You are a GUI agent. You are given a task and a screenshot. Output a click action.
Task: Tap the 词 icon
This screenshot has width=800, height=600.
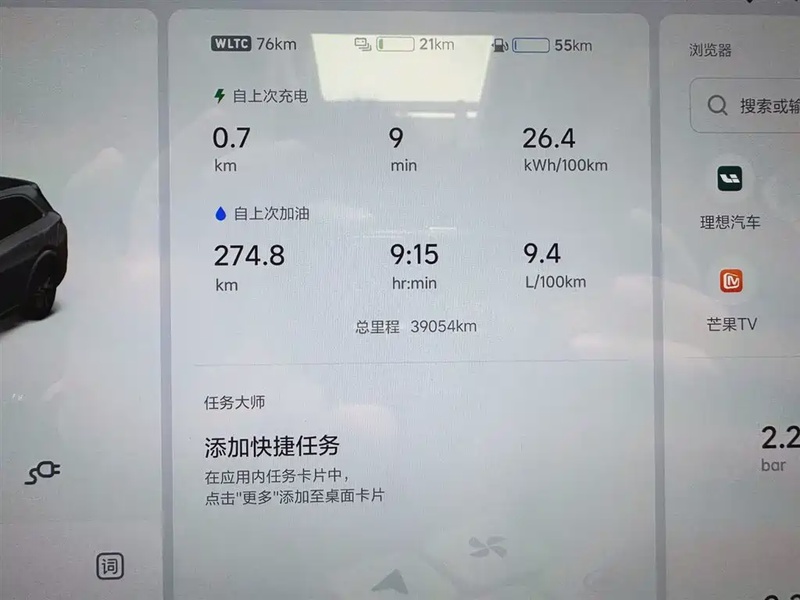point(110,566)
